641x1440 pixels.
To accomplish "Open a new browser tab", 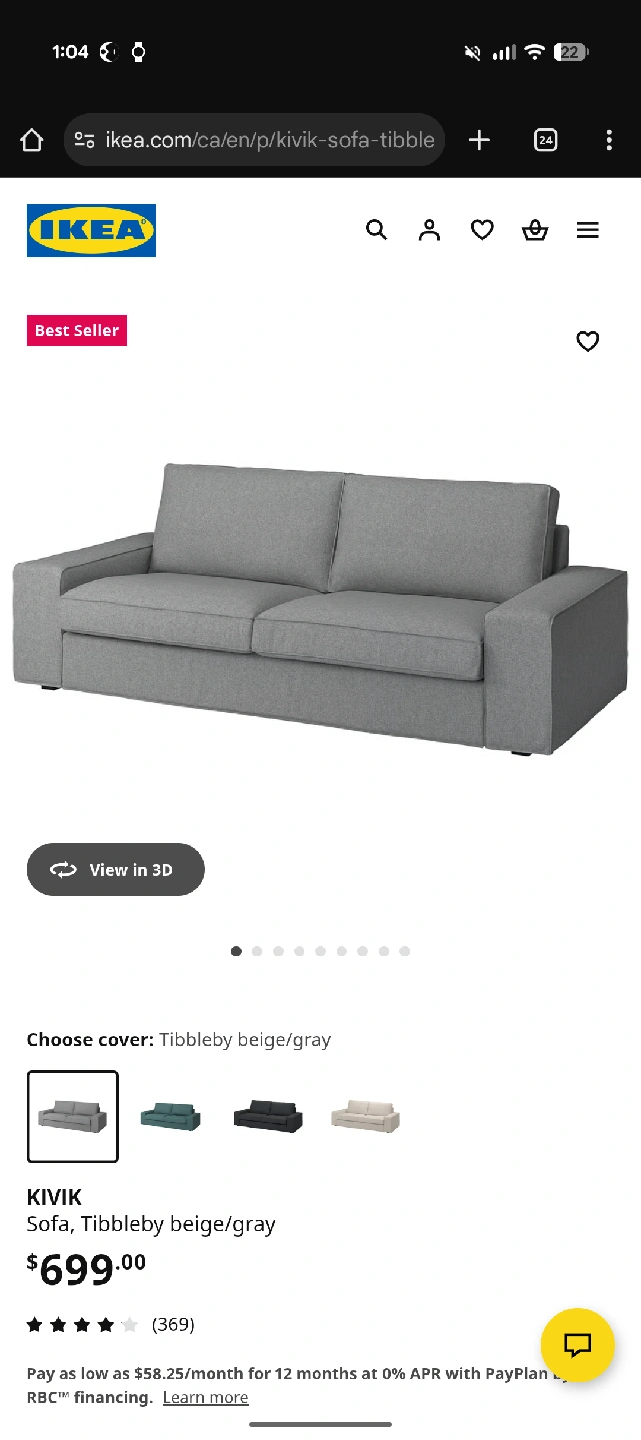I will click(479, 140).
